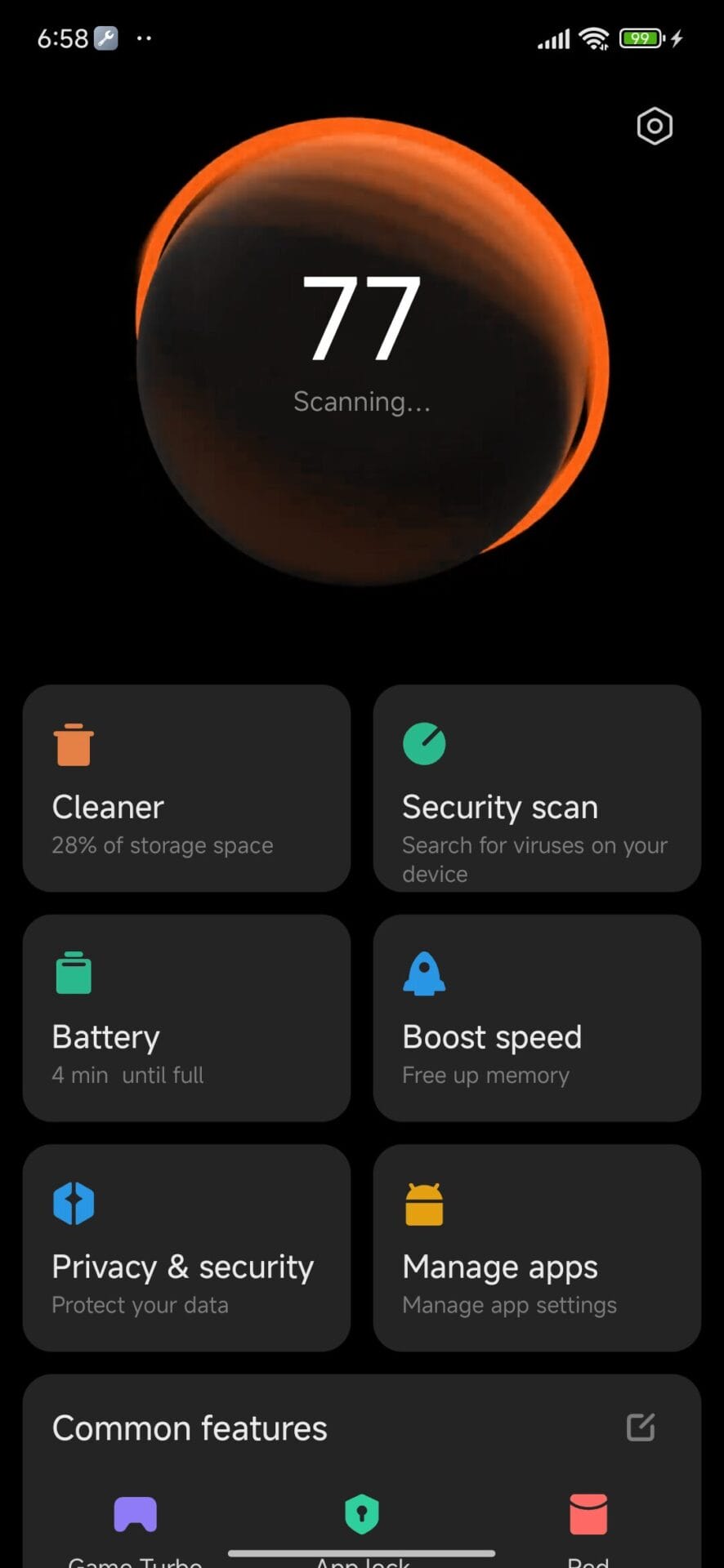
Task: Open the Battery card
Action: tap(186, 1018)
